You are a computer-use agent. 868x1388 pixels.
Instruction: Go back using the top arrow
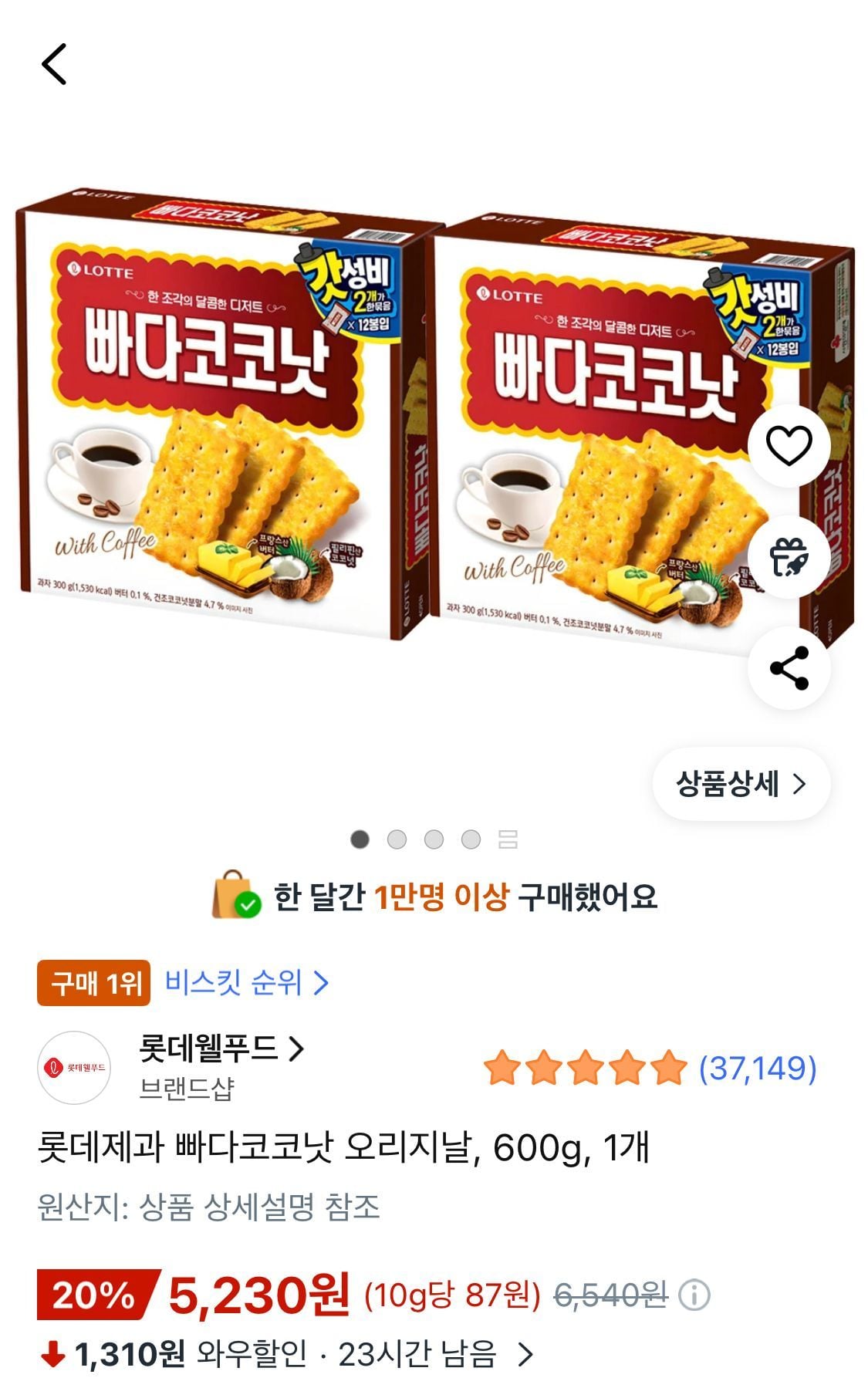[x=54, y=64]
